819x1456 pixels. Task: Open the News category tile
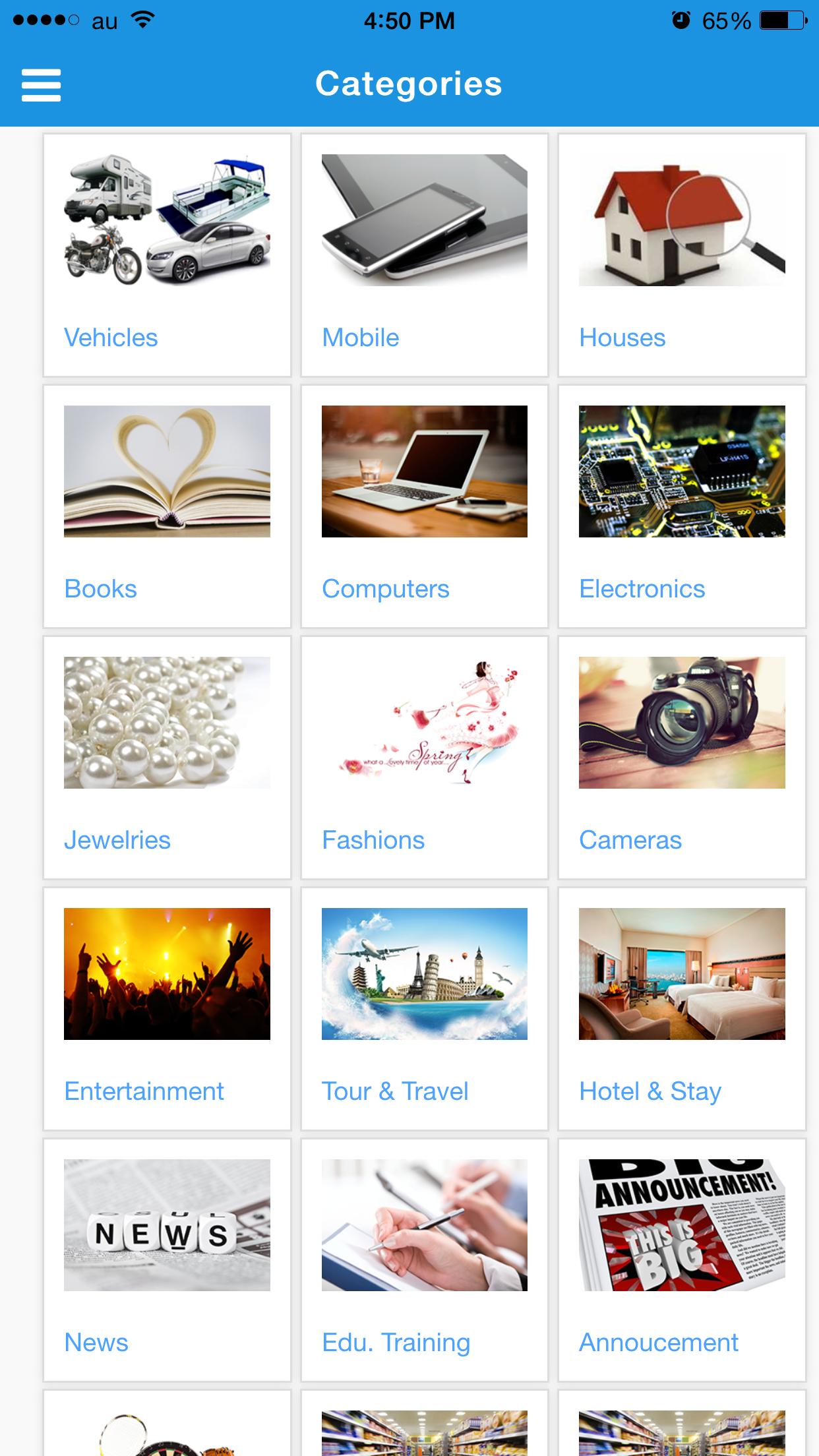pyautogui.click(x=167, y=1260)
